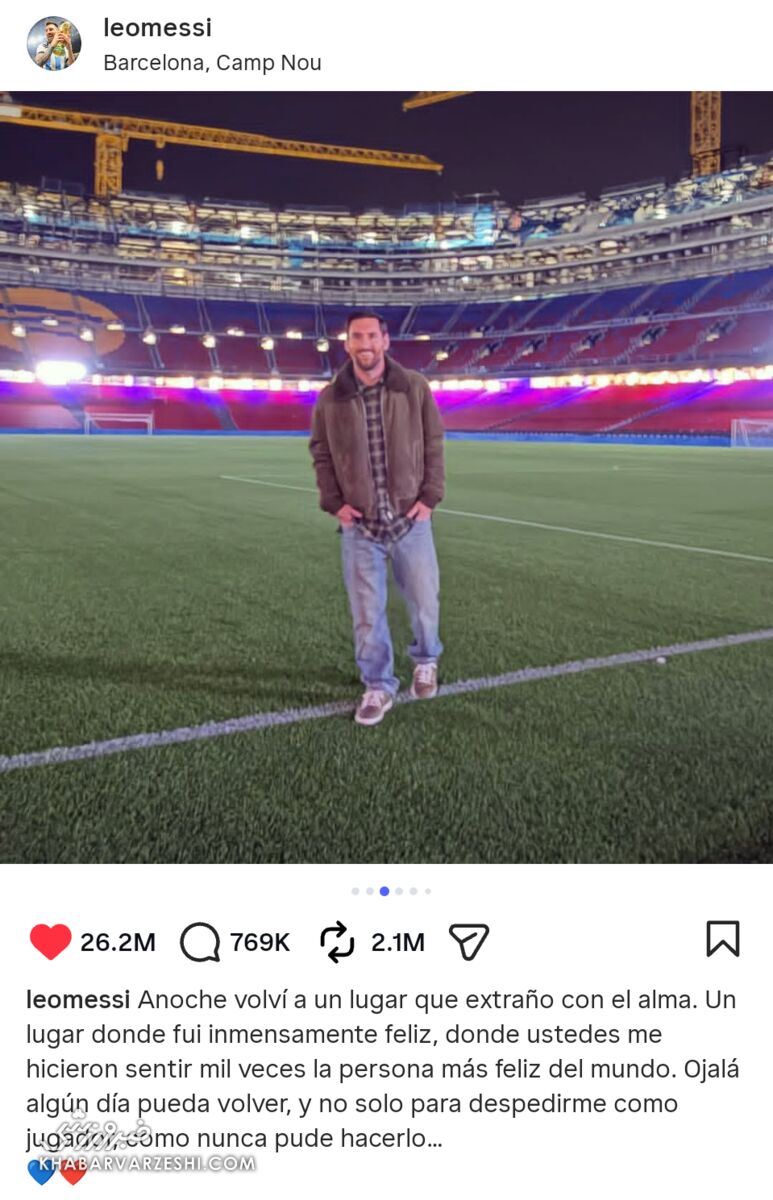Image resolution: width=773 pixels, height=1200 pixels.
Task: Tap the carousel page indicator dots
Action: click(x=391, y=891)
